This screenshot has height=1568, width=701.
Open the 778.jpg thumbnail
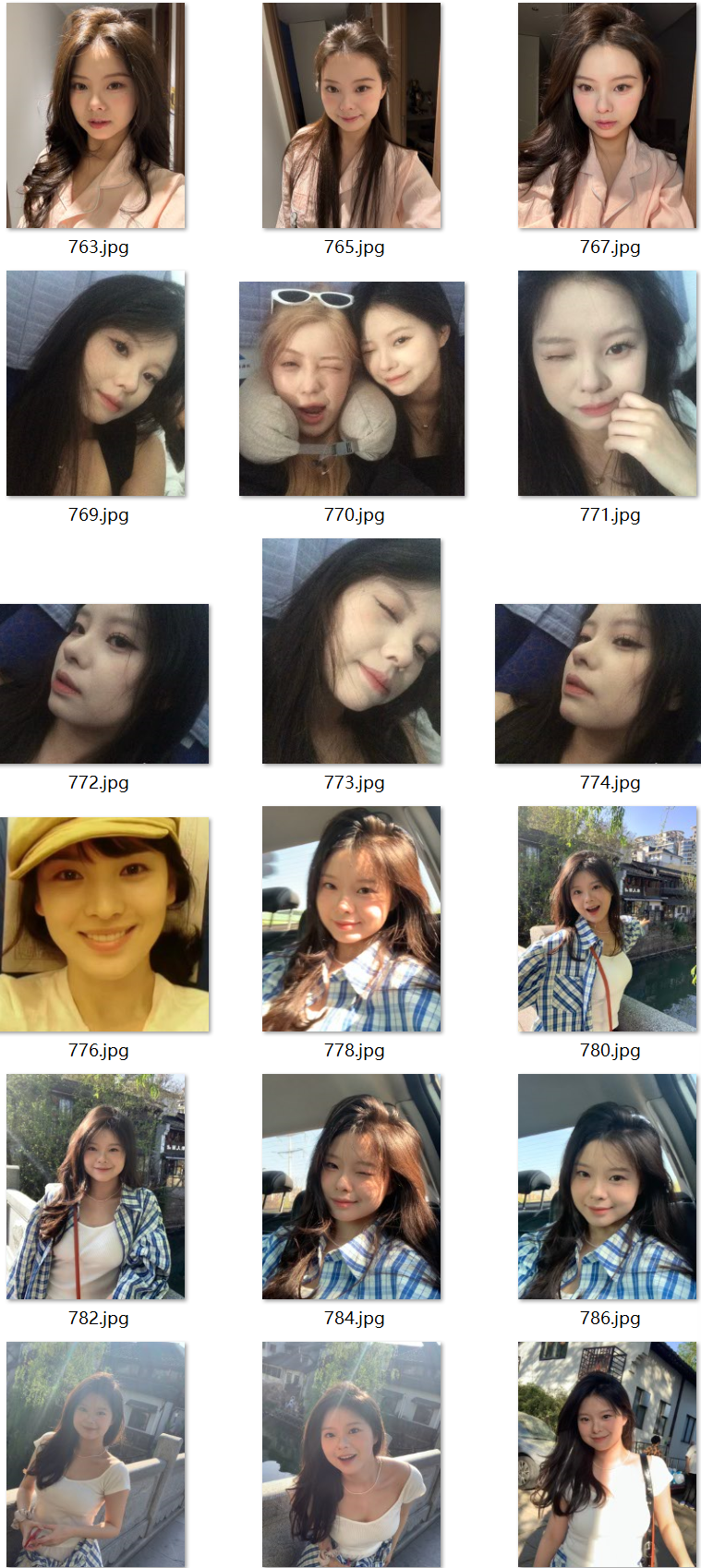click(351, 919)
